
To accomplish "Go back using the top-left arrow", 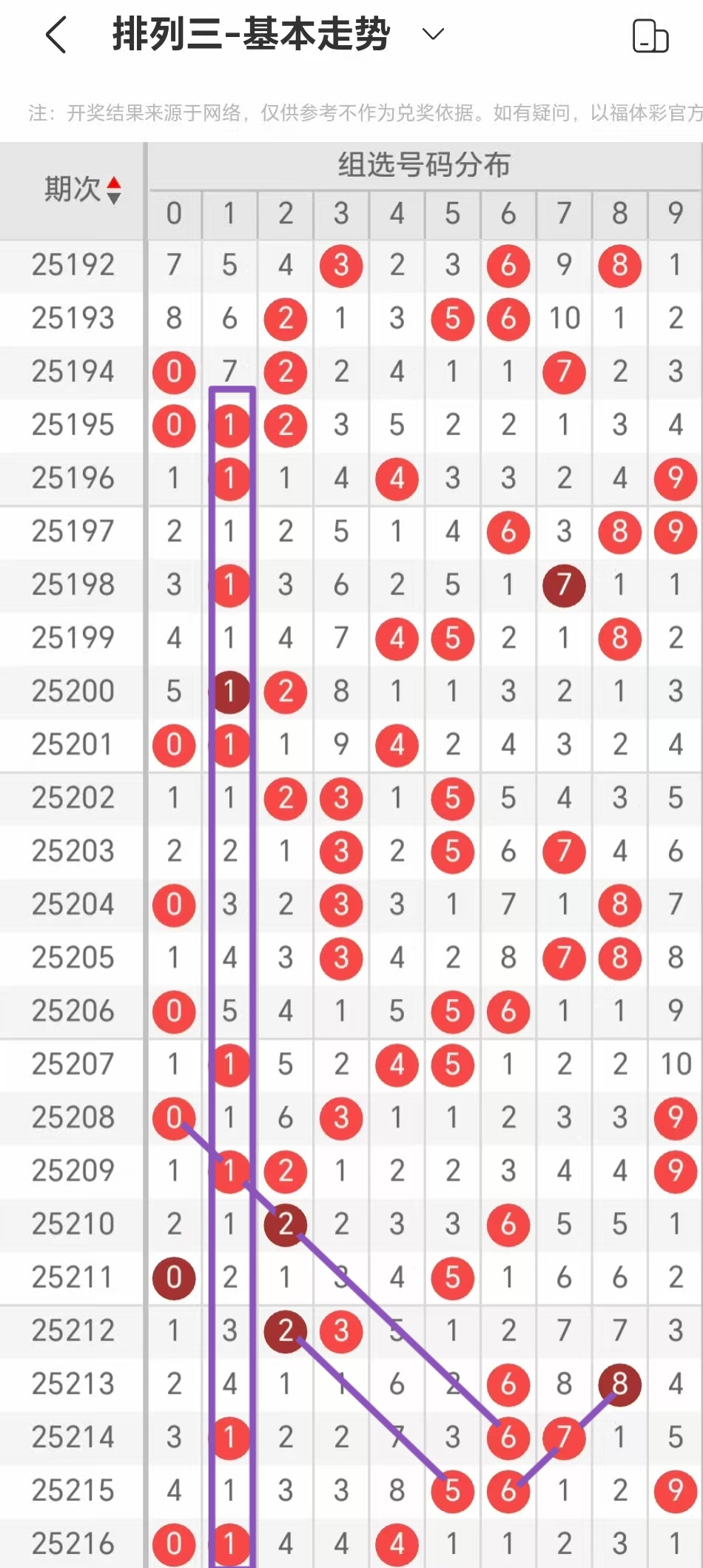I will point(56,35).
